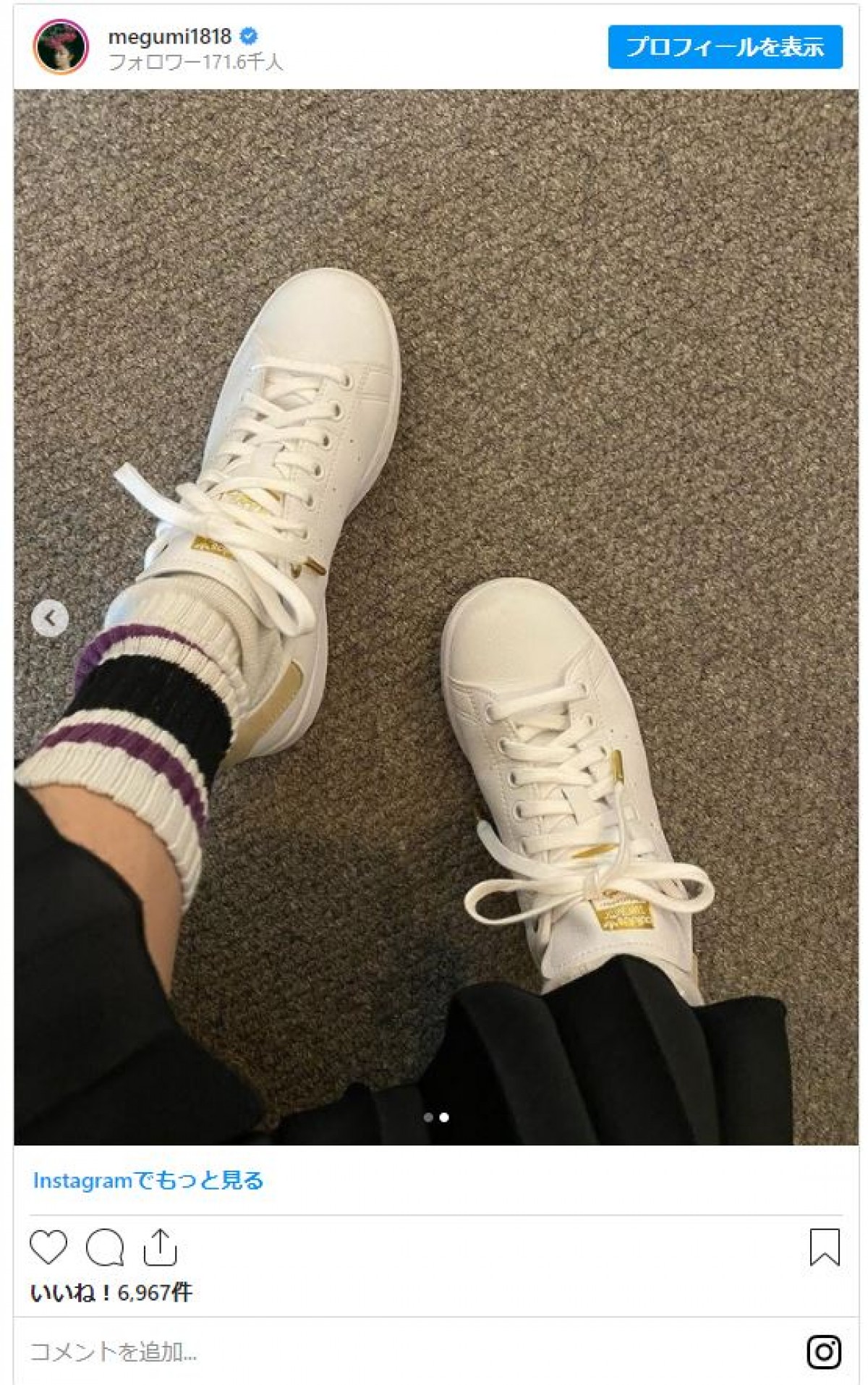Tap the プロフィールを表示 button

point(725,47)
